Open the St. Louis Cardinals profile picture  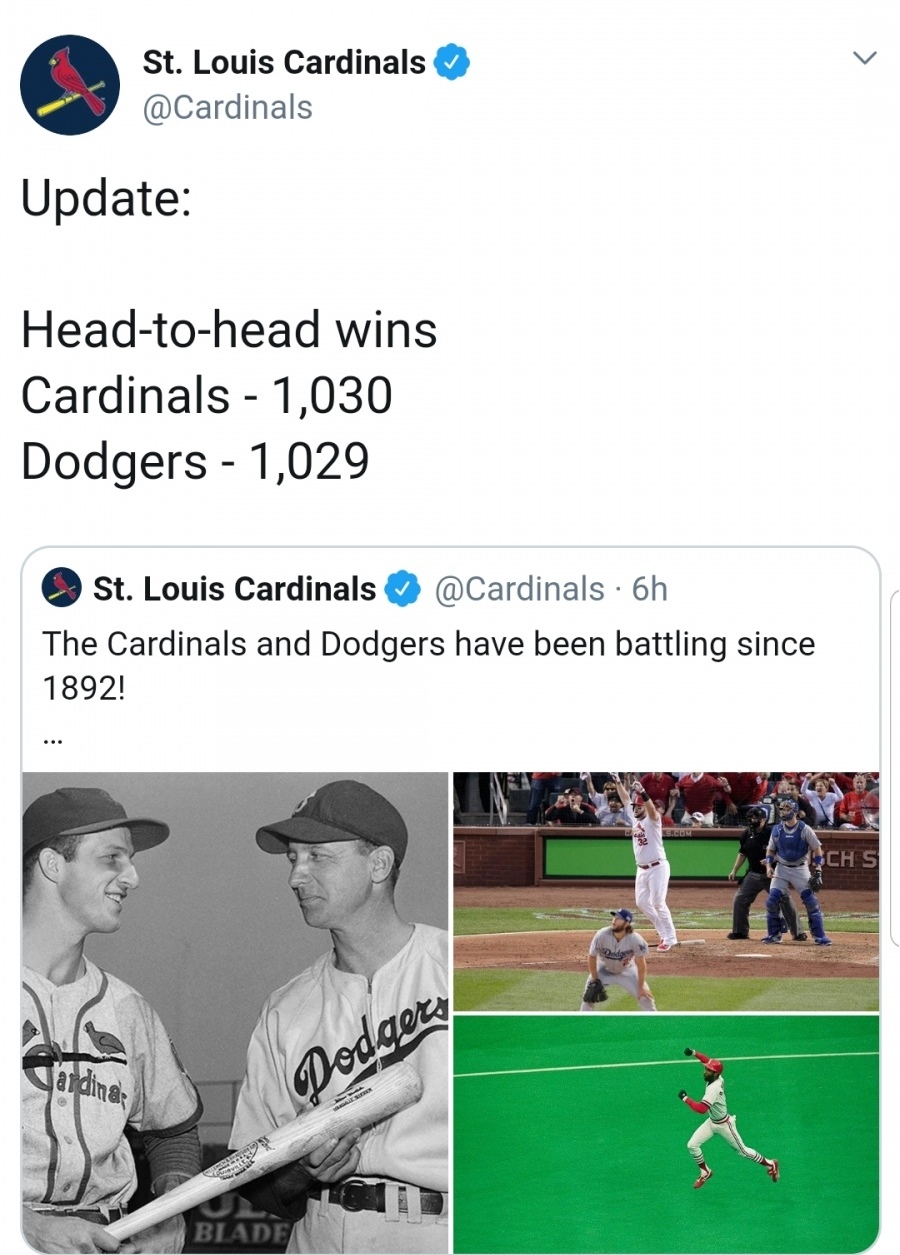tap(70, 85)
